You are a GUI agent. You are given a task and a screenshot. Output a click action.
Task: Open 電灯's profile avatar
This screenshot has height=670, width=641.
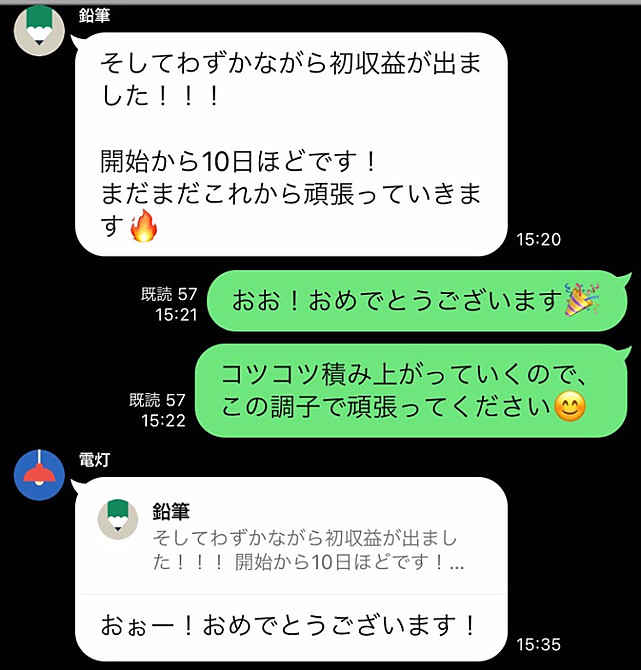click(39, 474)
